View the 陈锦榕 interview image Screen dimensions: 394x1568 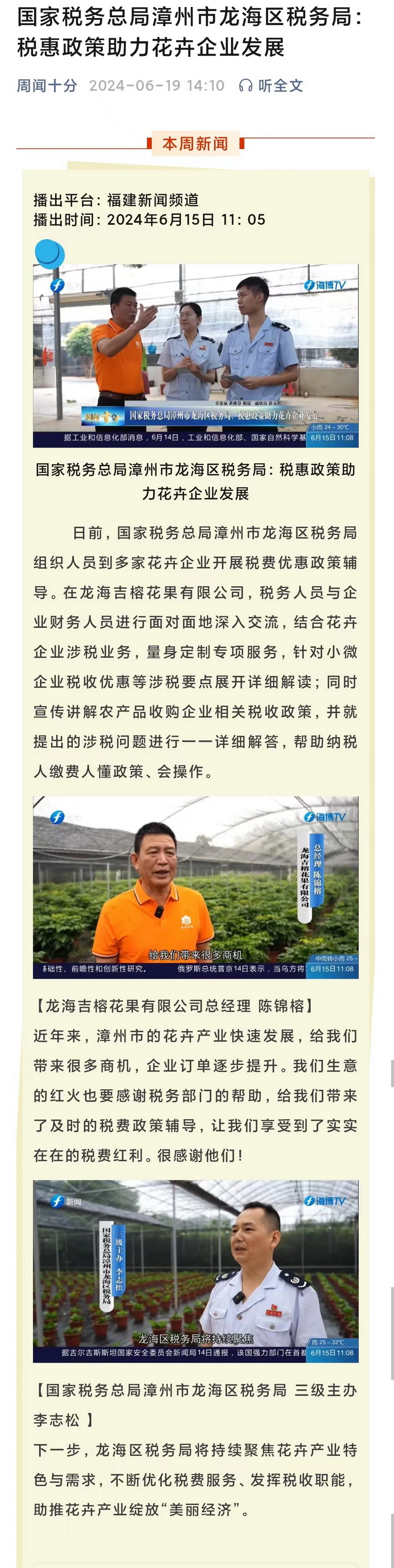click(x=195, y=887)
